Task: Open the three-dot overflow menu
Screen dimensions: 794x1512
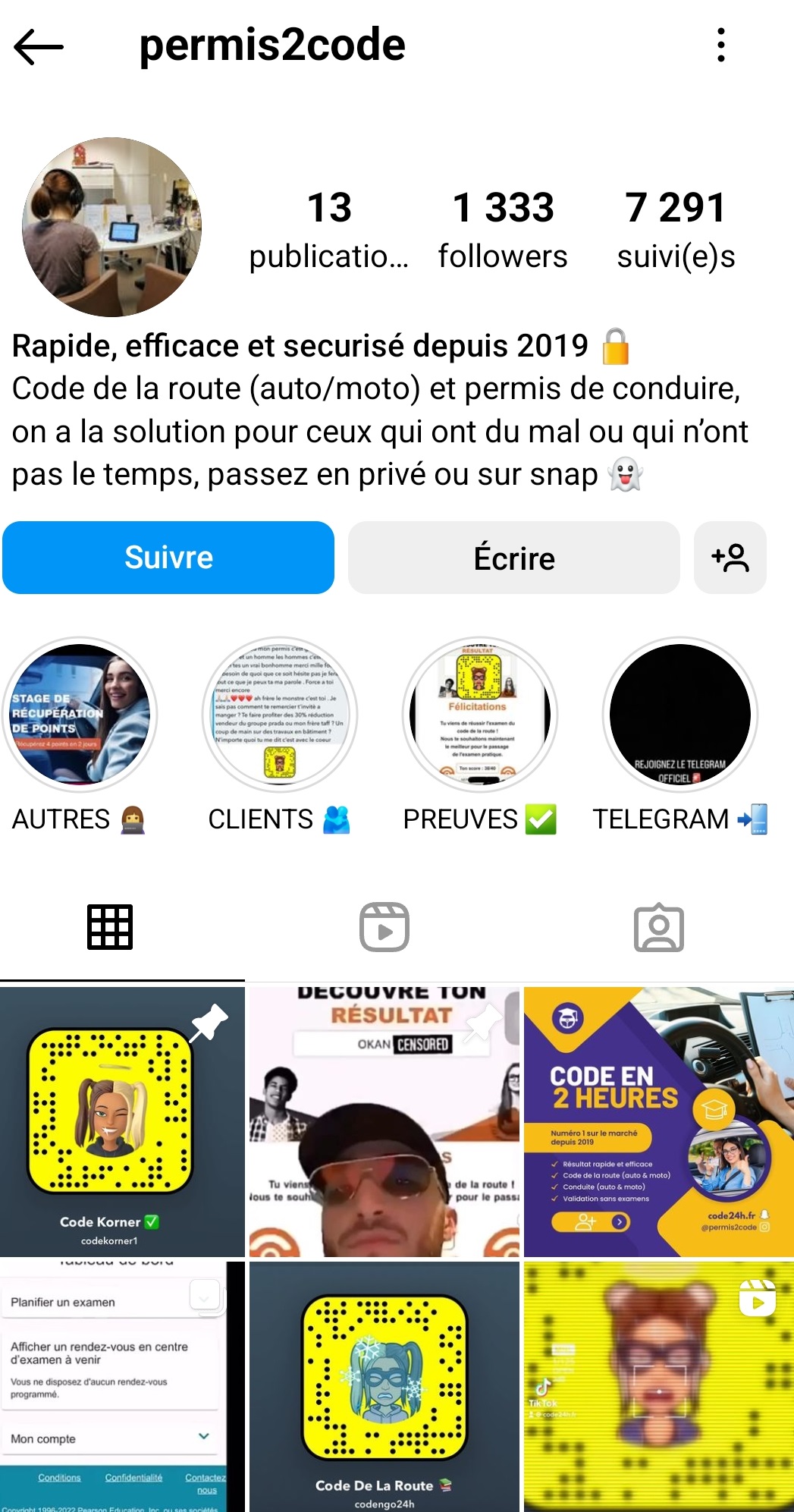Action: [720, 46]
